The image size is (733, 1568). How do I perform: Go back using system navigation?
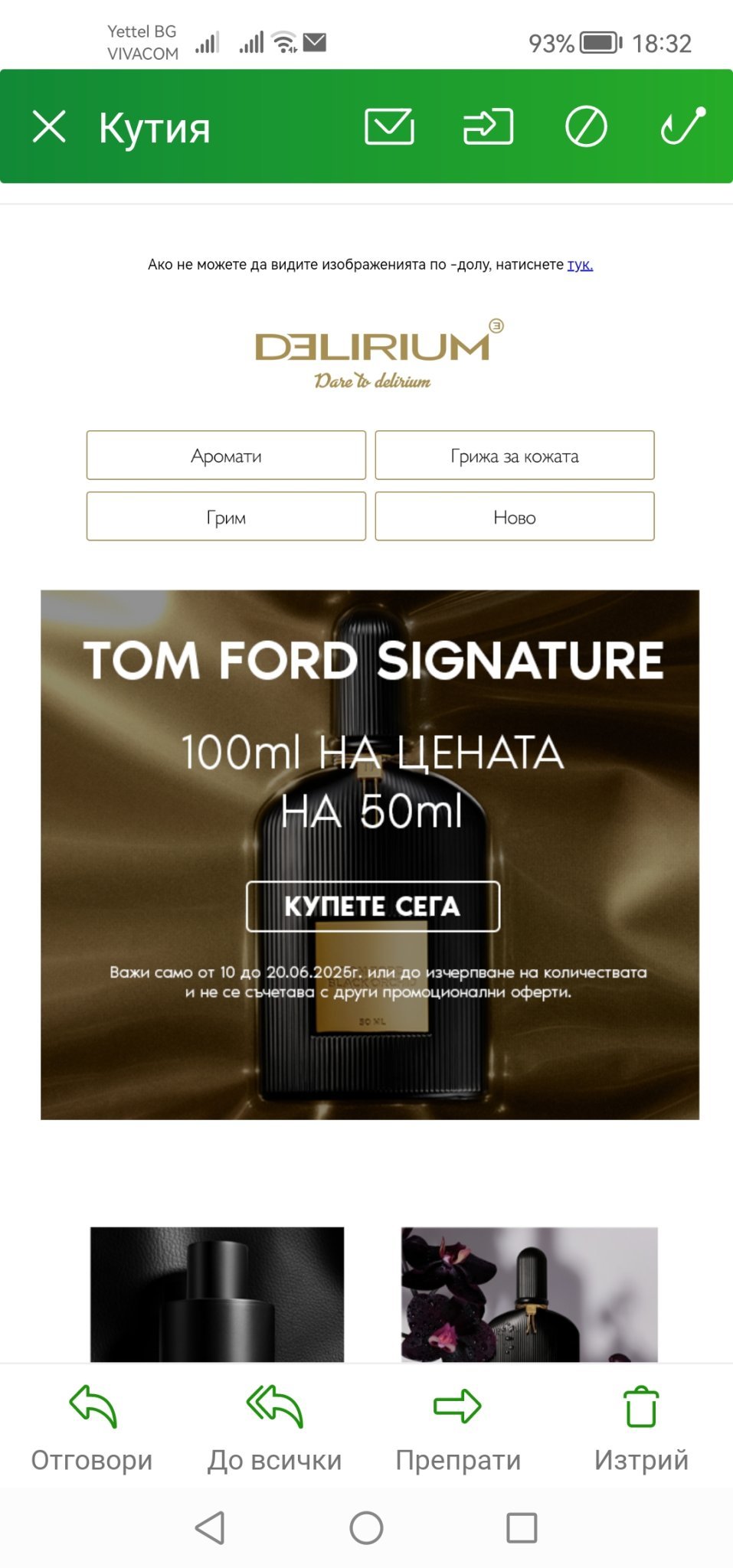(x=210, y=1528)
